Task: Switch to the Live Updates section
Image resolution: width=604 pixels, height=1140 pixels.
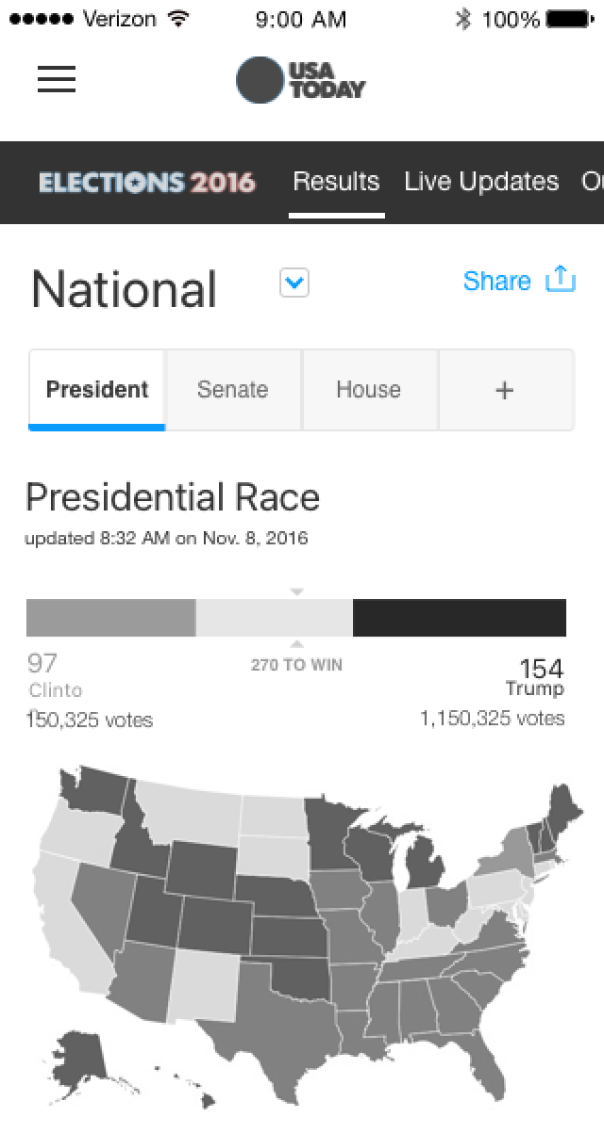Action: coord(481,181)
